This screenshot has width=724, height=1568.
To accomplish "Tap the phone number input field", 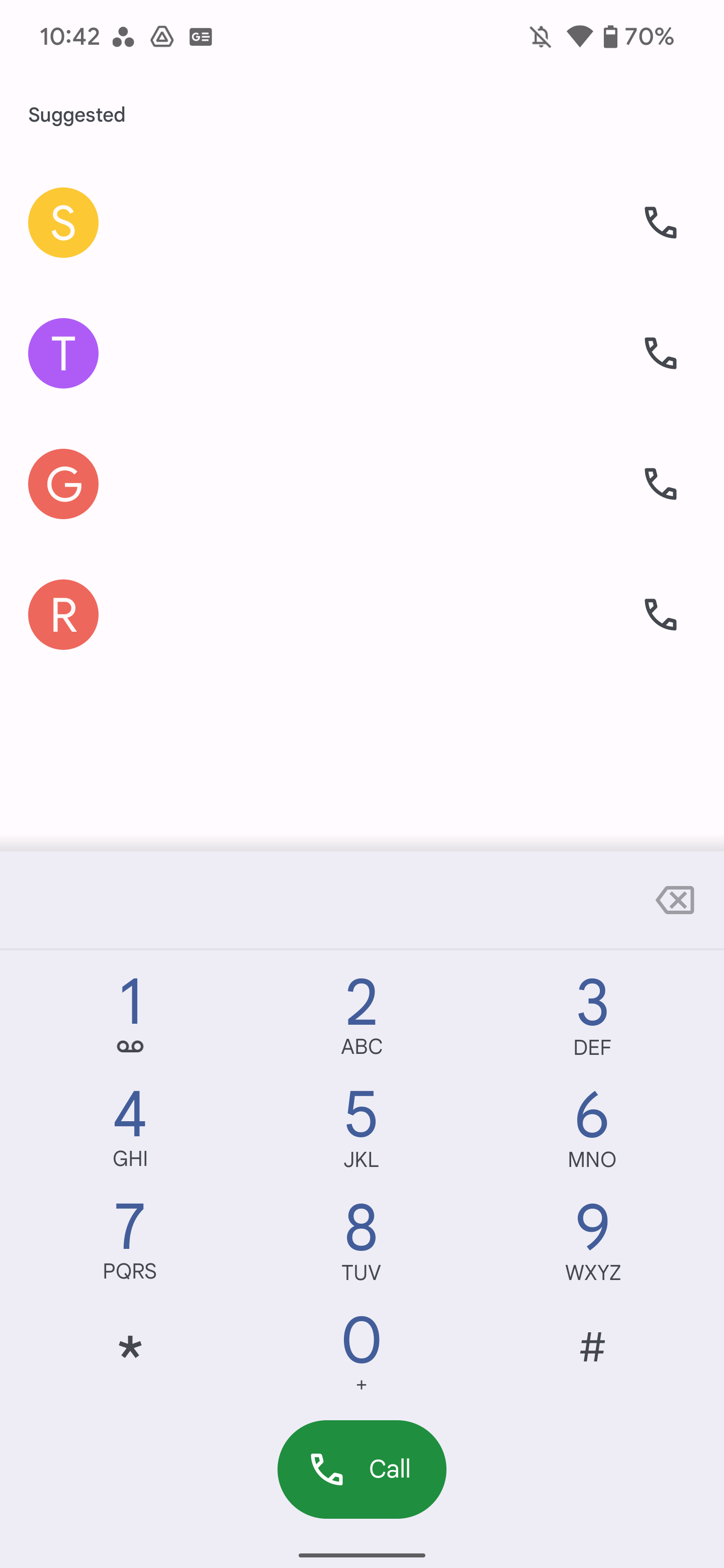I will point(305,901).
